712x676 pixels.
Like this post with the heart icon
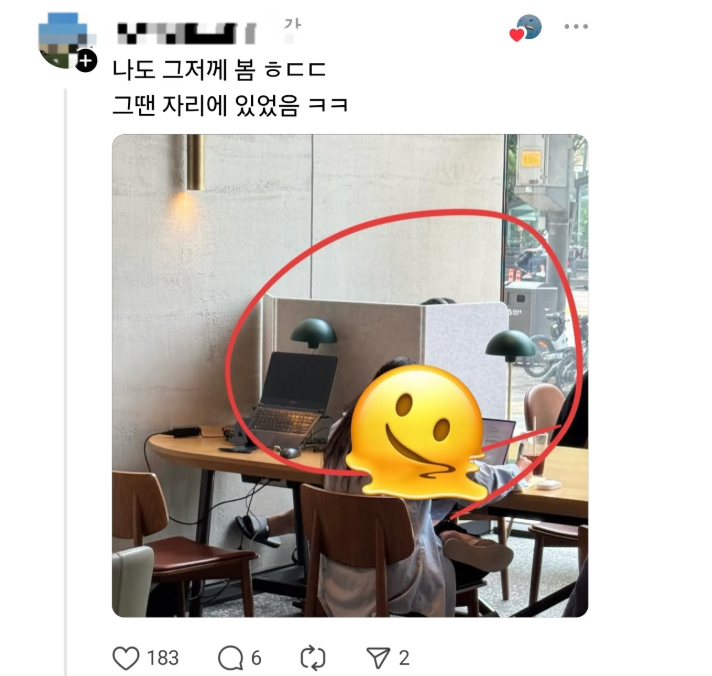click(126, 657)
